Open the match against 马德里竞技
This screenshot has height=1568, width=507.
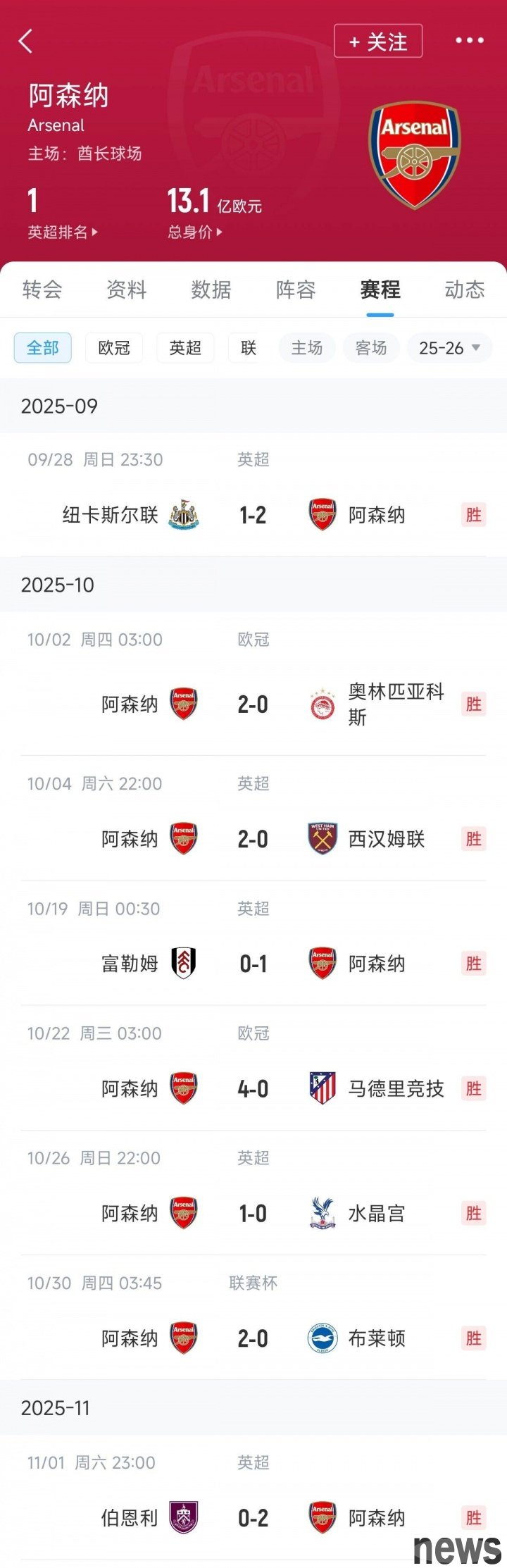point(253,1088)
